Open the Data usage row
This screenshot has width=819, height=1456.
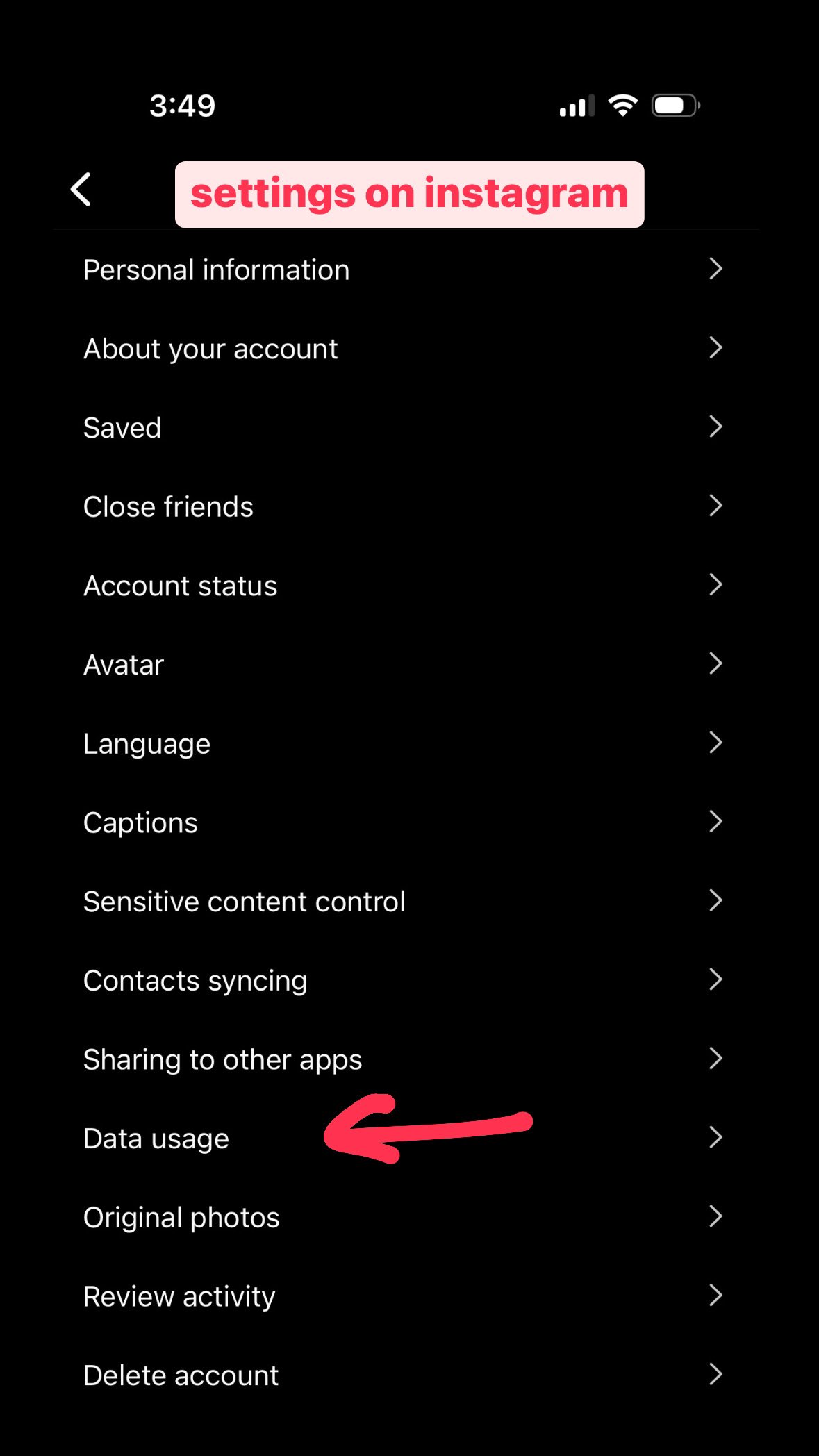pyautogui.click(x=156, y=1139)
